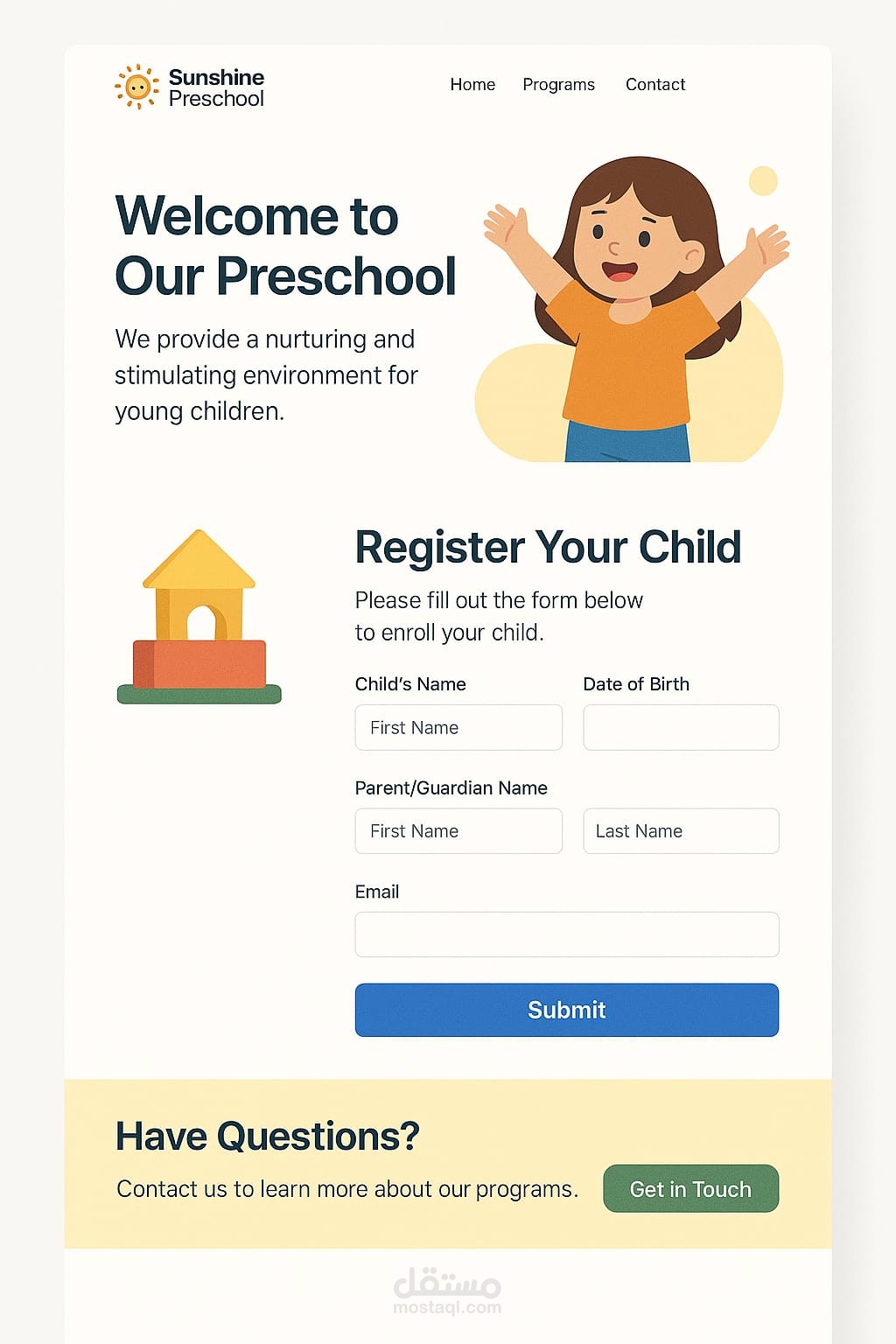896x1344 pixels.
Task: Tap the Email input field
Action: click(567, 934)
